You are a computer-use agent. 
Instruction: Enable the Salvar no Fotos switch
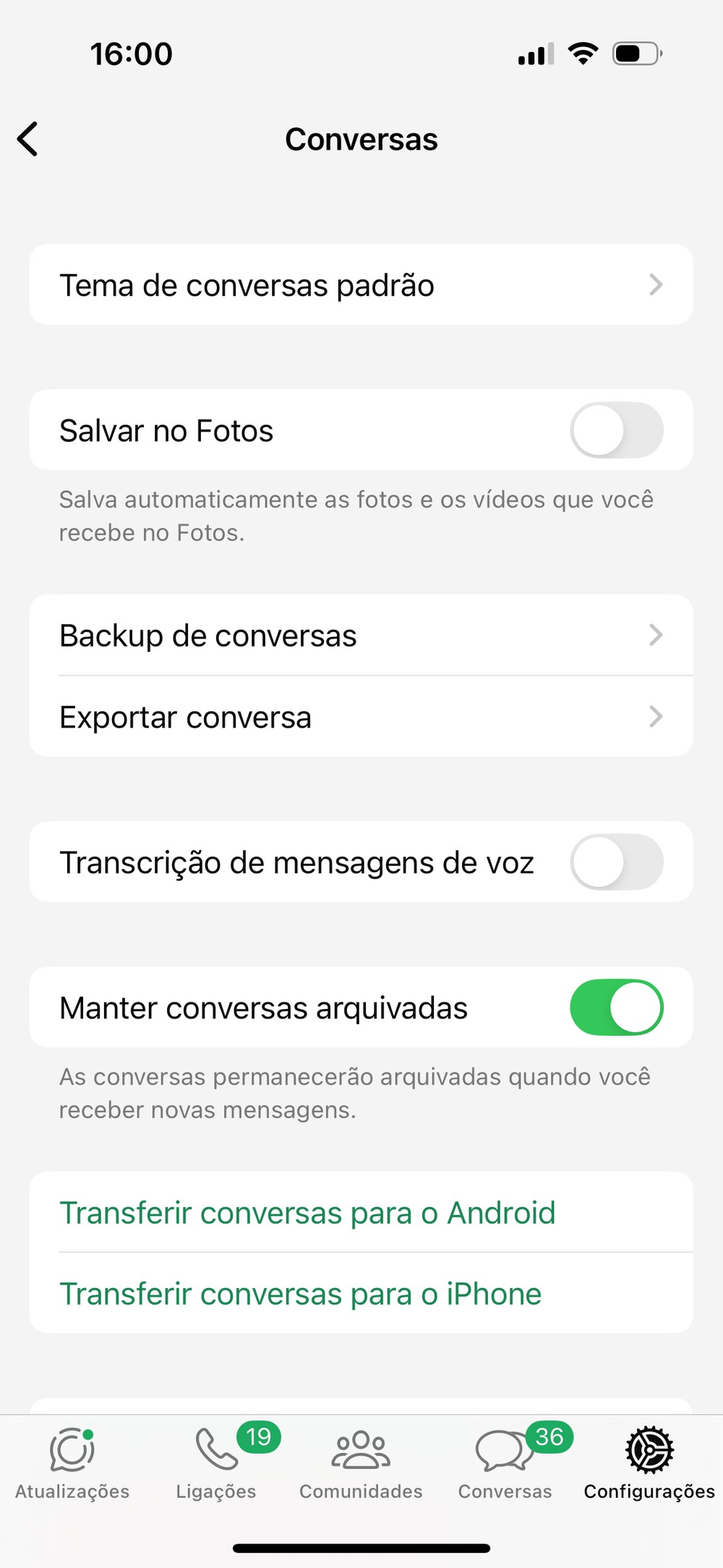coord(616,430)
